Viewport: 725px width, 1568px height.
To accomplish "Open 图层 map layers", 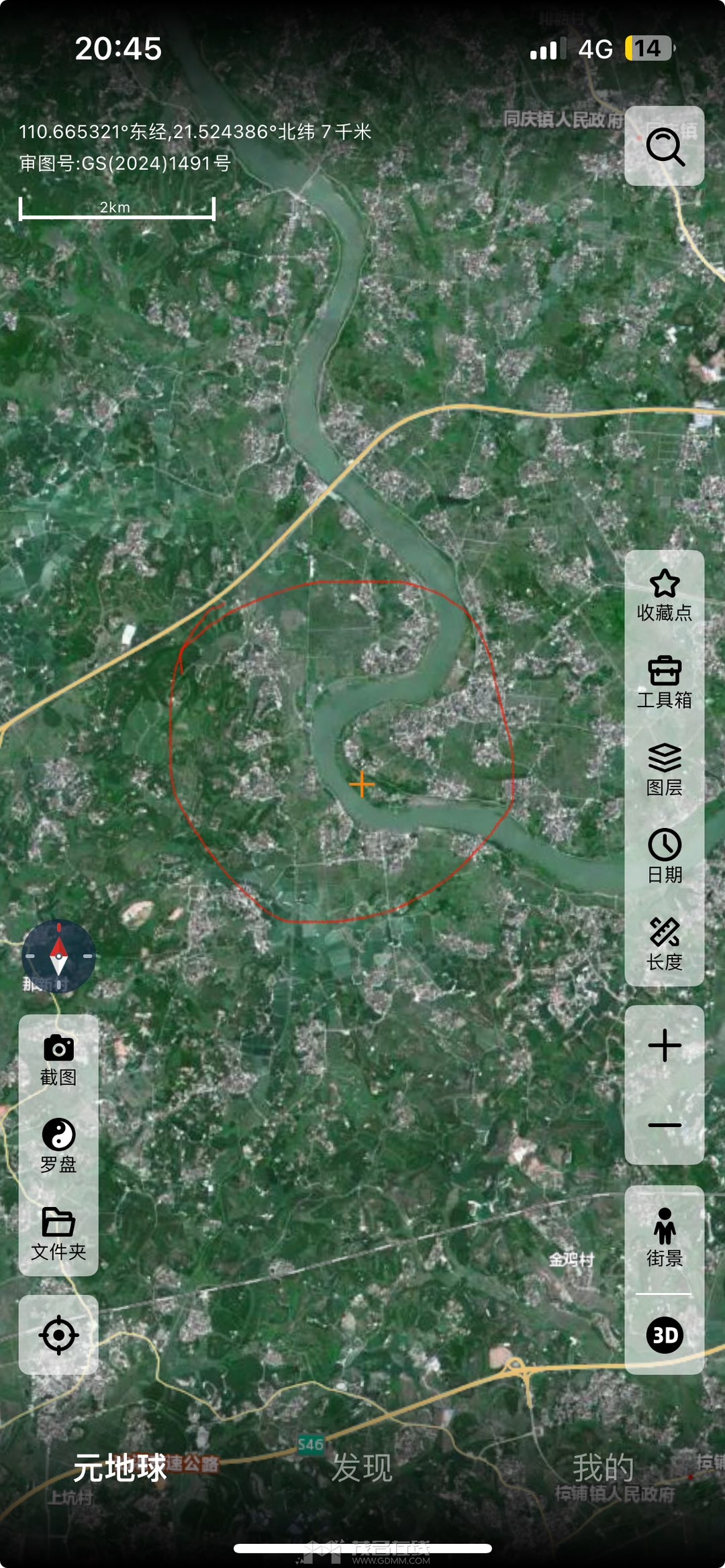I will coord(664,769).
